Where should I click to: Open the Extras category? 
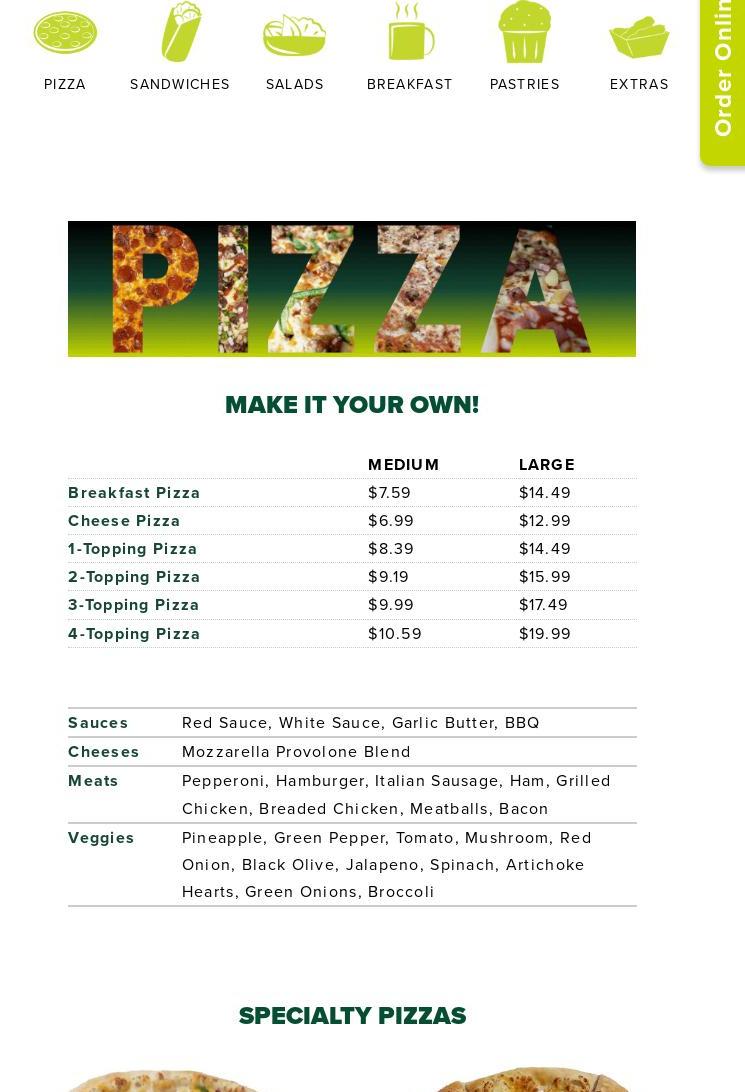(x=639, y=50)
